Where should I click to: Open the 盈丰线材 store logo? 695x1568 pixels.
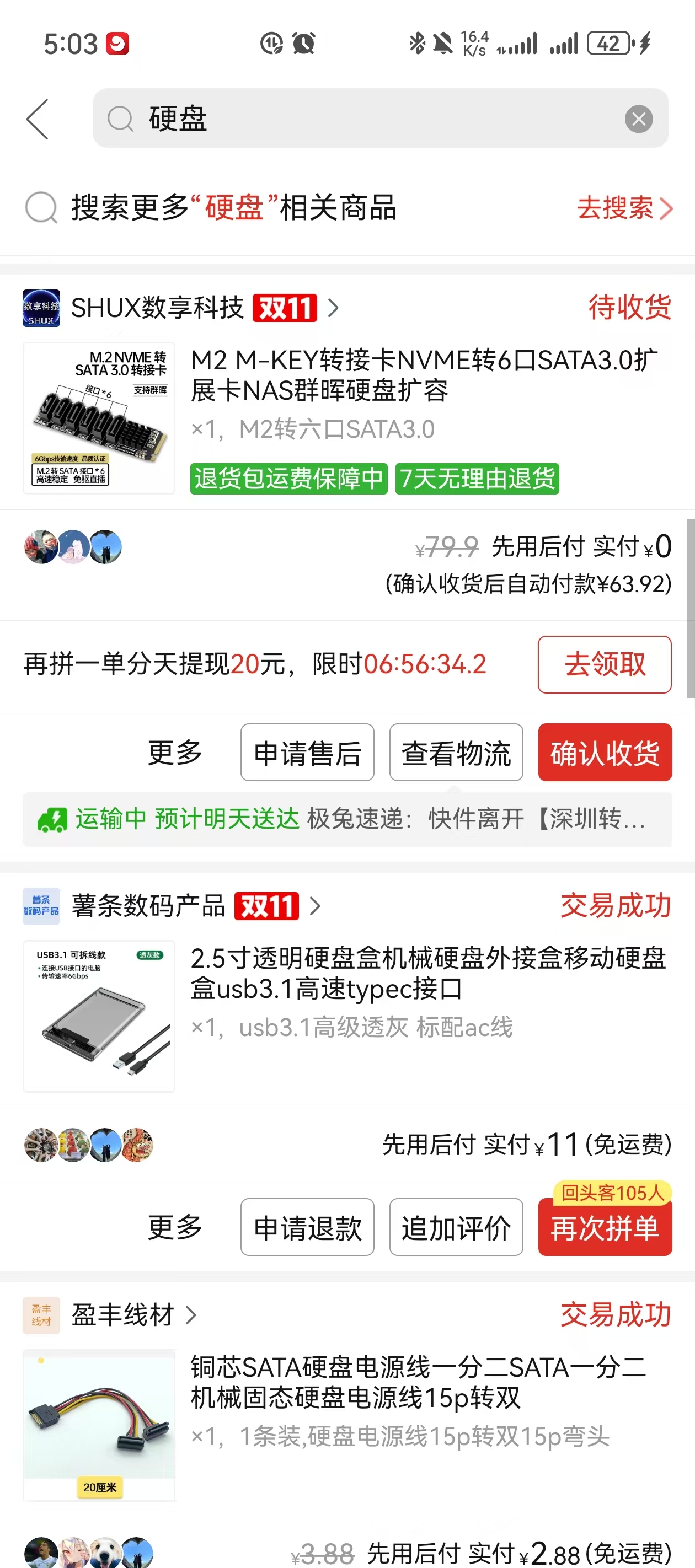40,1315
